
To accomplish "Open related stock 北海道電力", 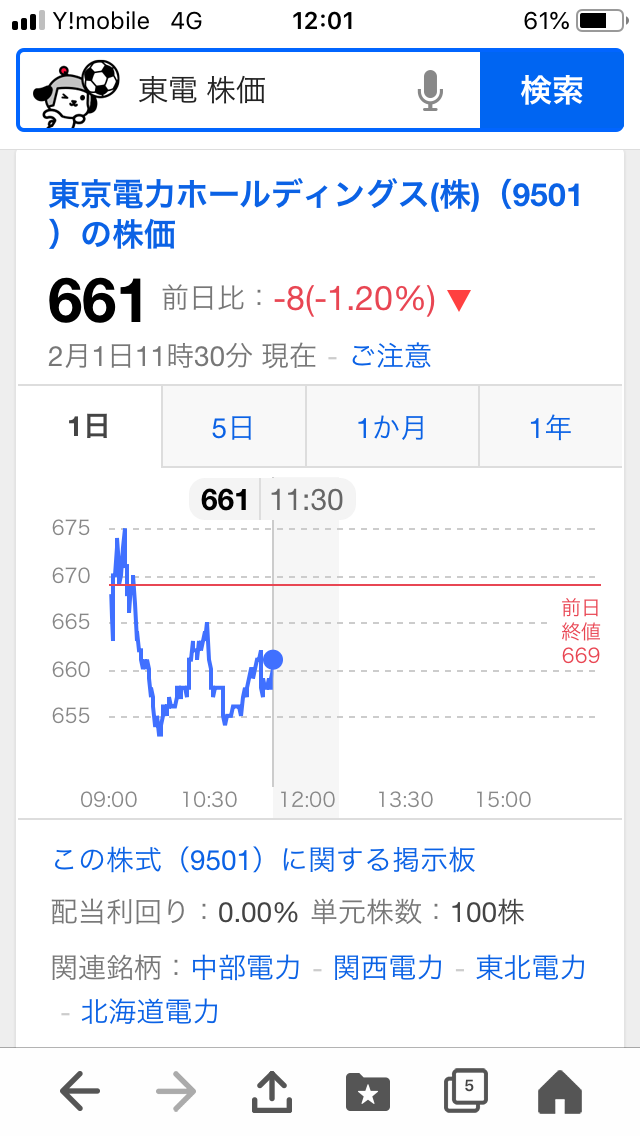I will [150, 1011].
